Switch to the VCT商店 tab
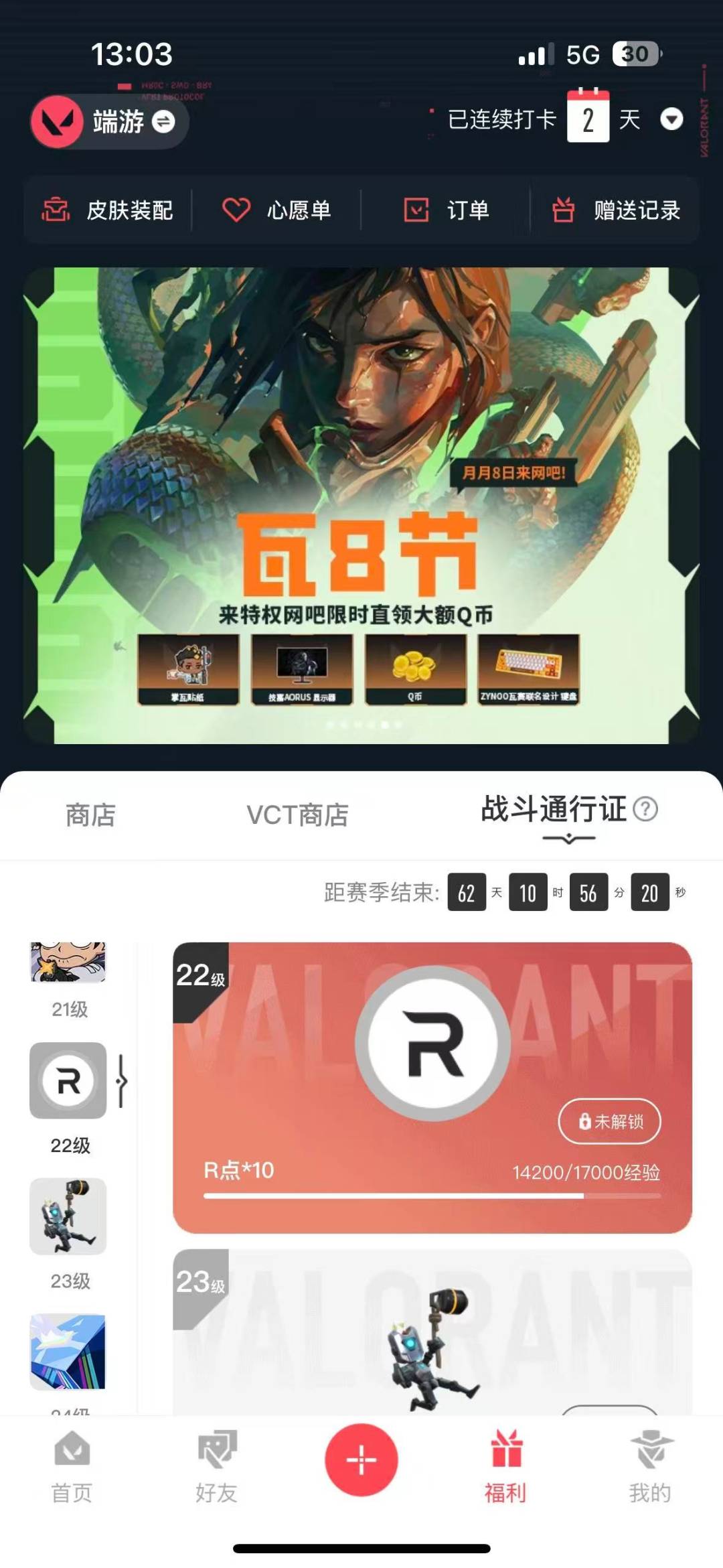The image size is (723, 1568). (299, 816)
